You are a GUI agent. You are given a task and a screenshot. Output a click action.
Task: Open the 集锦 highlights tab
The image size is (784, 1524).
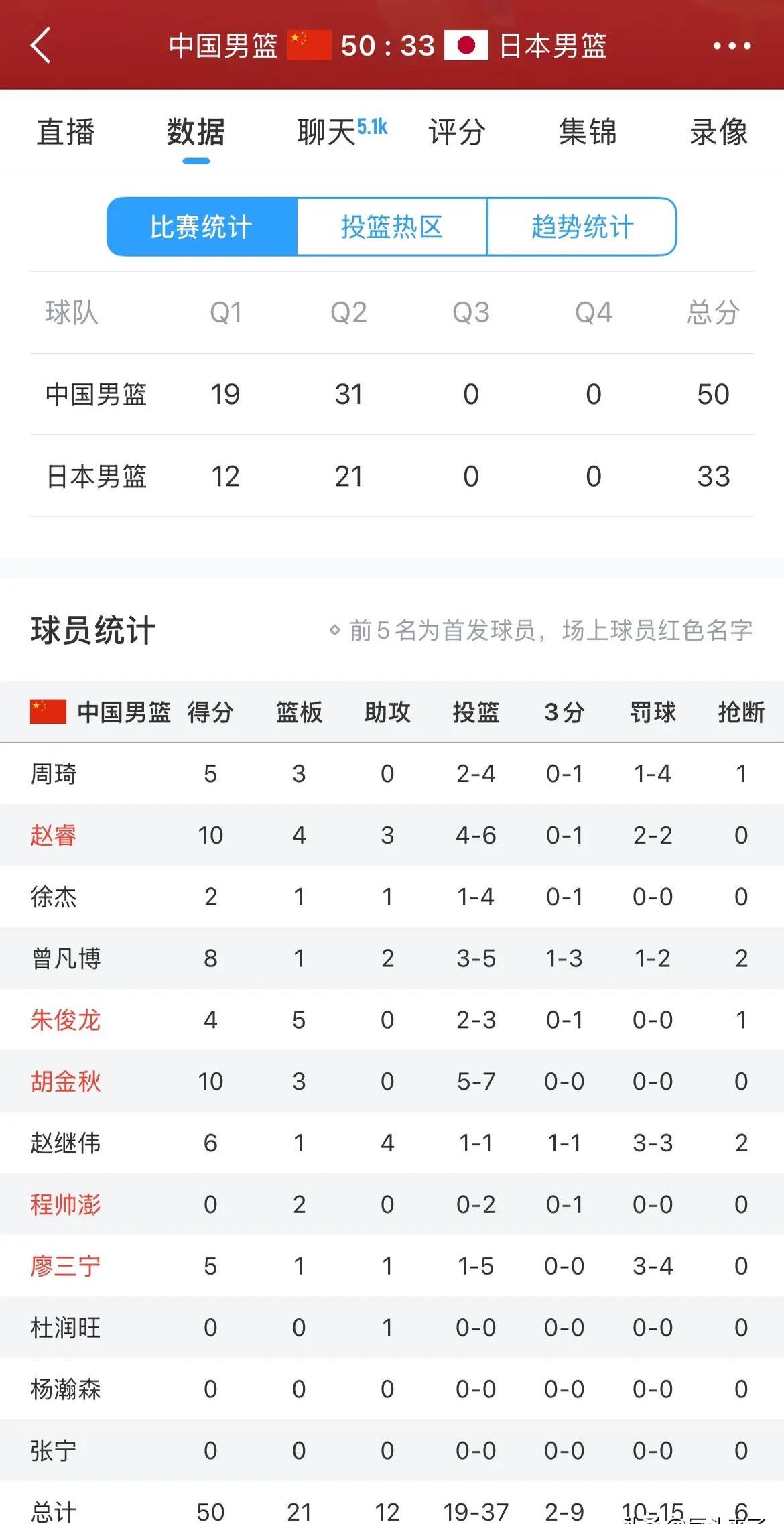[x=588, y=133]
